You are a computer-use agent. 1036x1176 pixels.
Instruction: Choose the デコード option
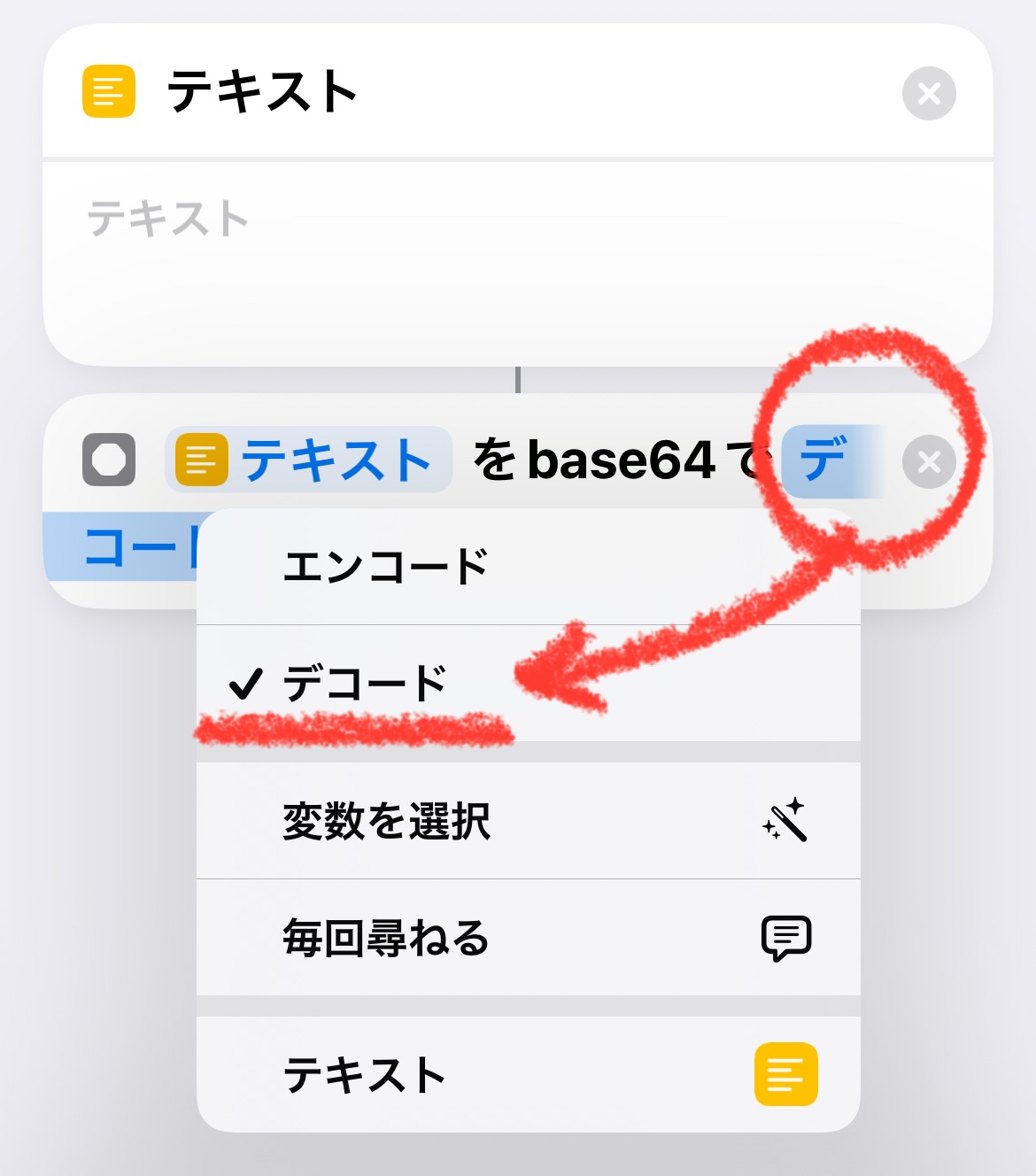point(528,684)
